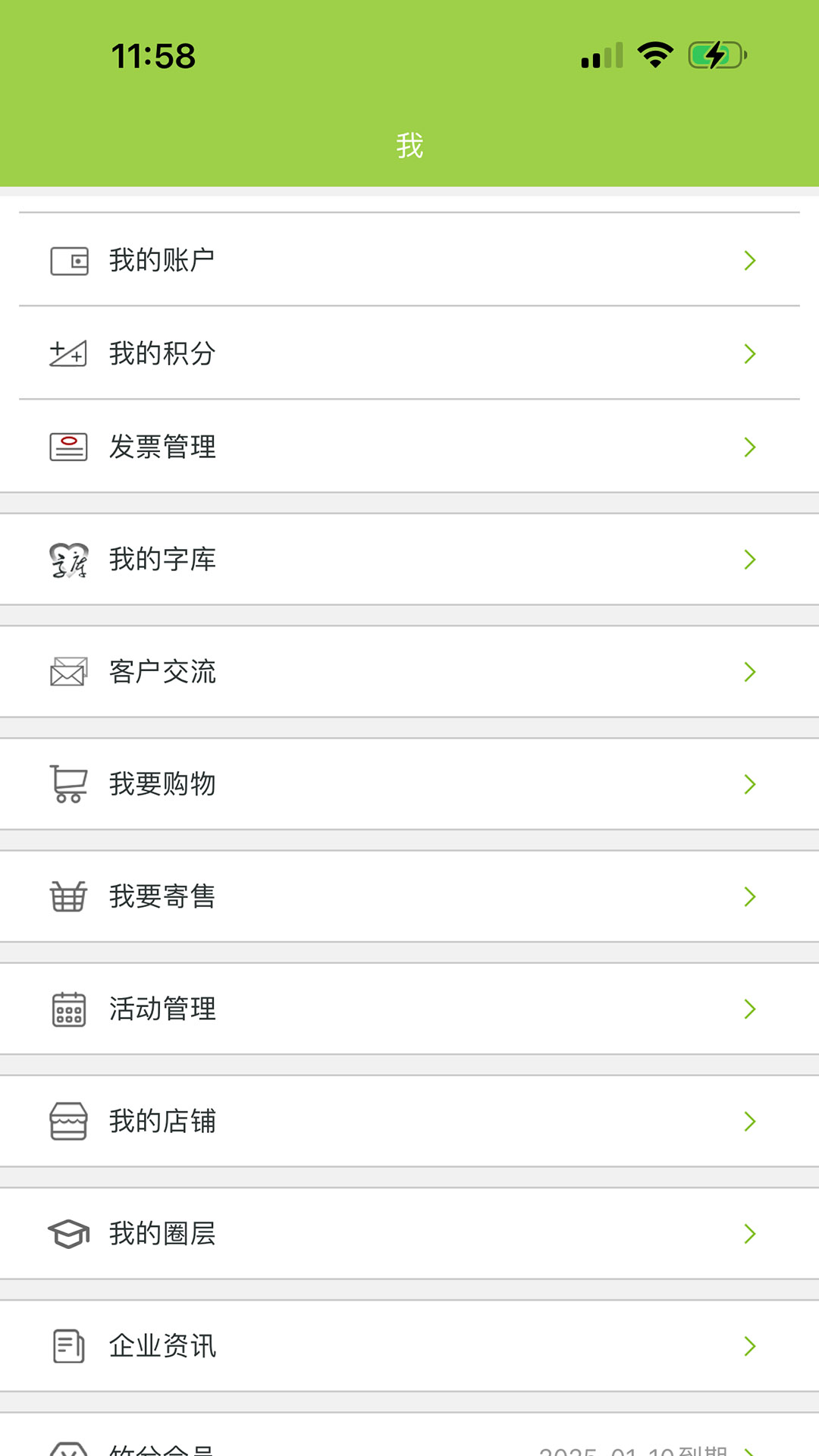
Task: Open 我的账户 (My Account)
Action: [409, 260]
